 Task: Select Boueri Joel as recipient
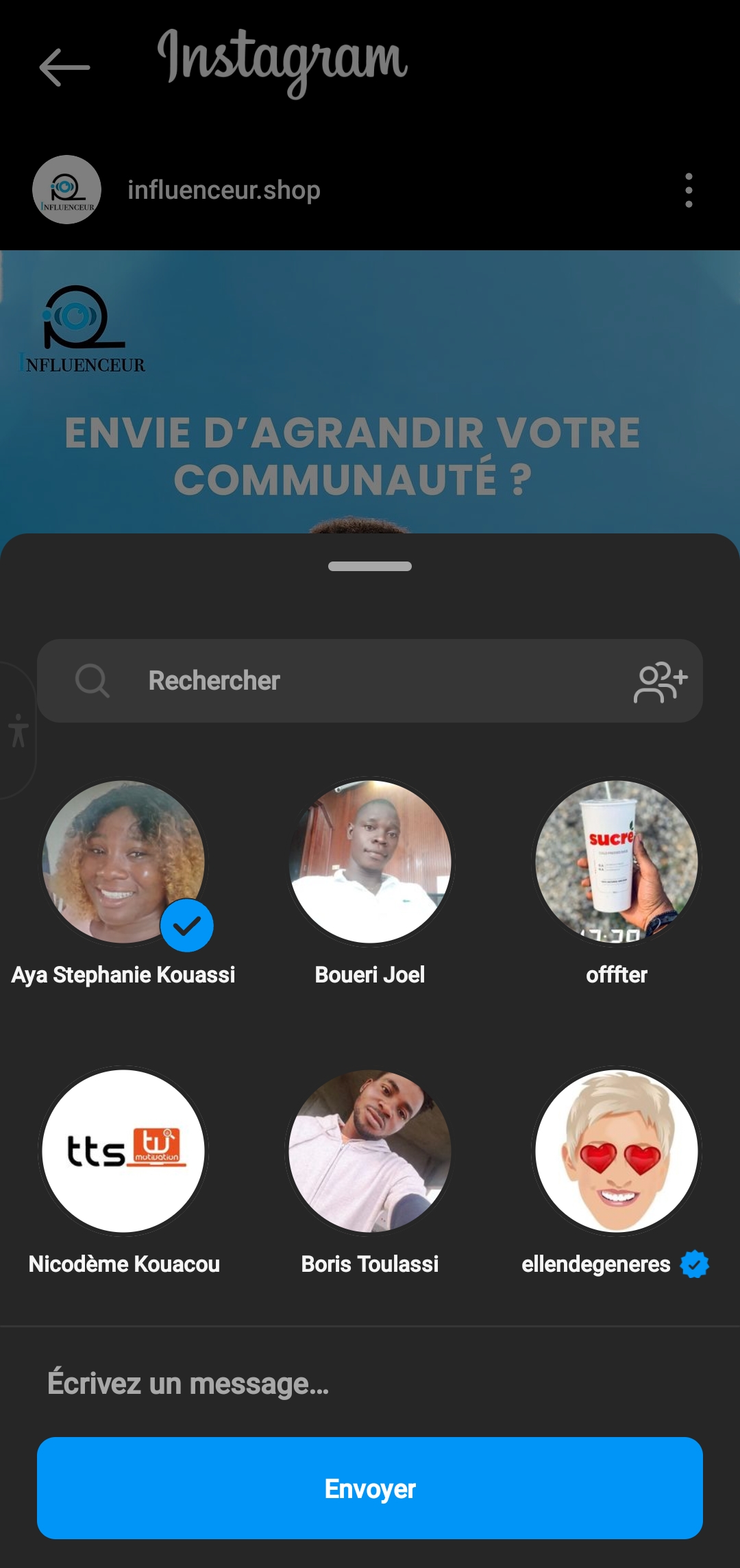[x=370, y=862]
